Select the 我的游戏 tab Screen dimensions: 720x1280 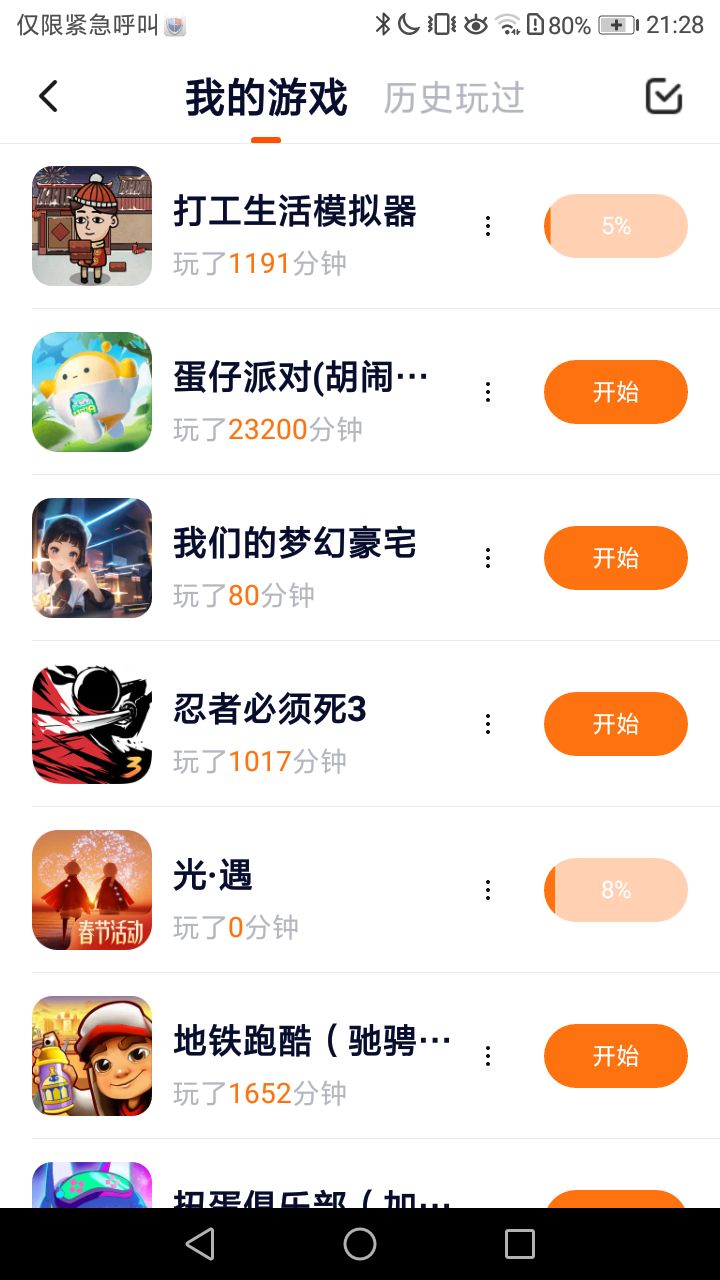266,98
